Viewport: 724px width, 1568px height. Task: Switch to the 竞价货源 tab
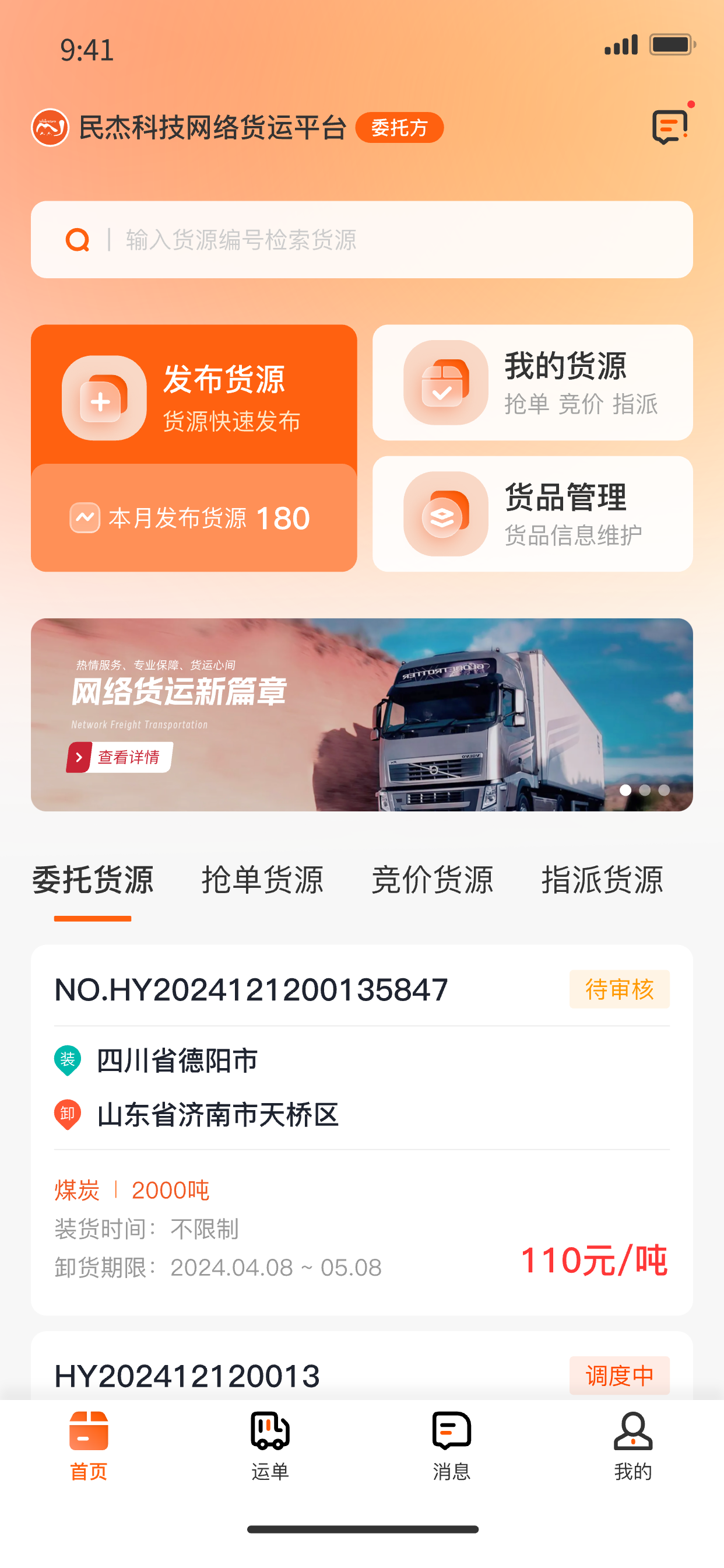(x=432, y=880)
